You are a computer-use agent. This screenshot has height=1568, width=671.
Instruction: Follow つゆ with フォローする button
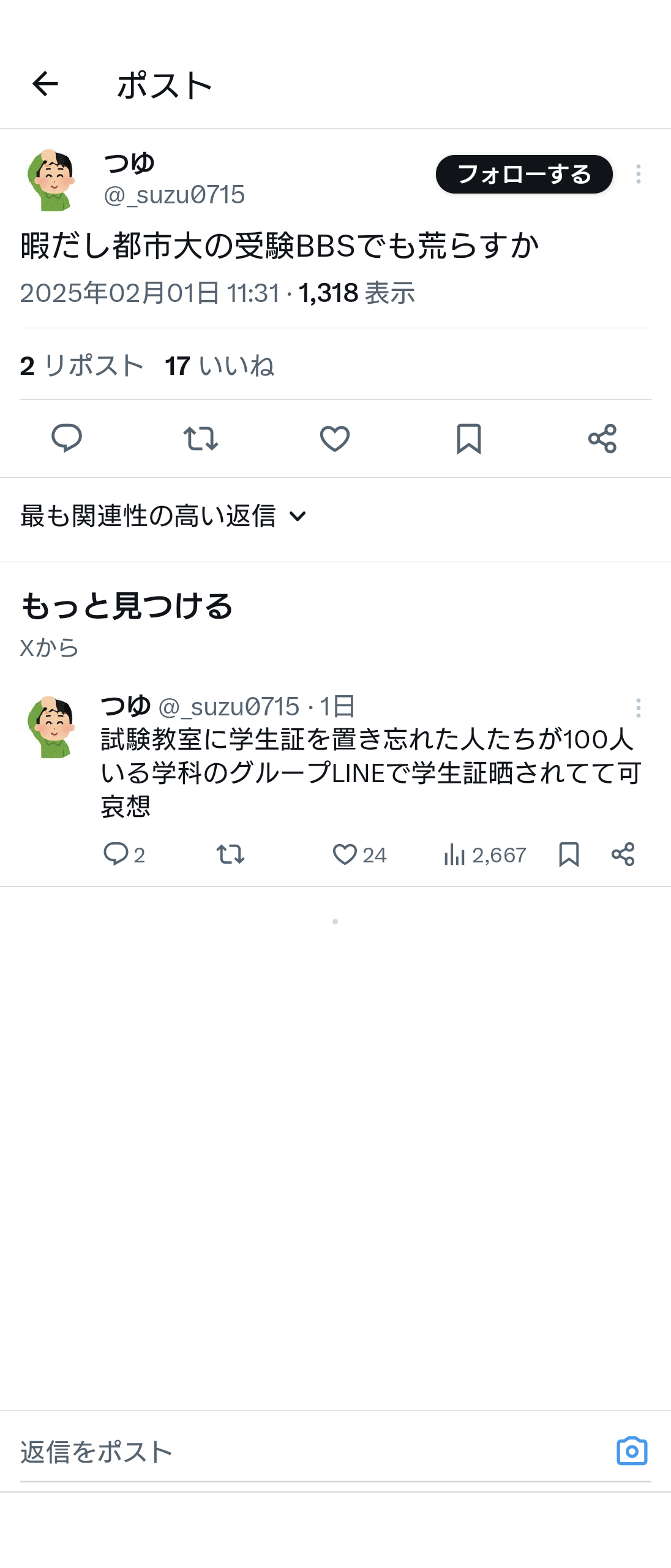(524, 175)
